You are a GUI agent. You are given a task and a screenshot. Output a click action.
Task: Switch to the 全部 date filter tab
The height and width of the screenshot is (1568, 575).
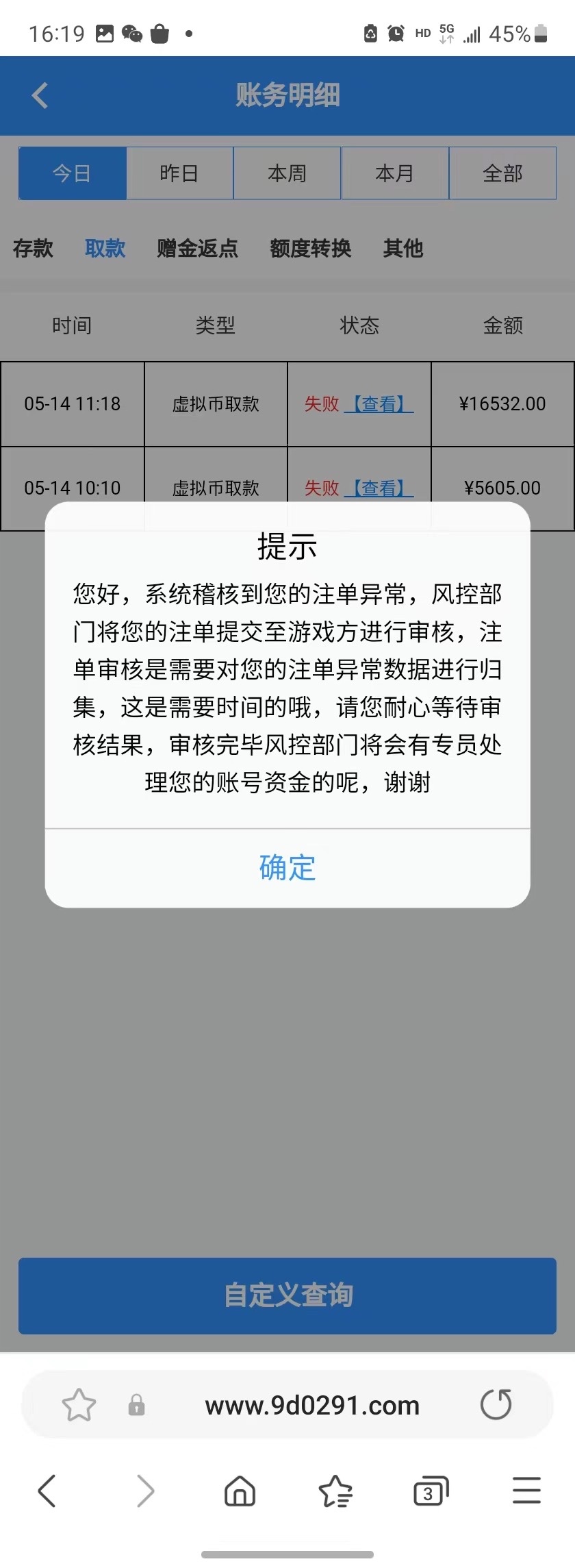502,173
